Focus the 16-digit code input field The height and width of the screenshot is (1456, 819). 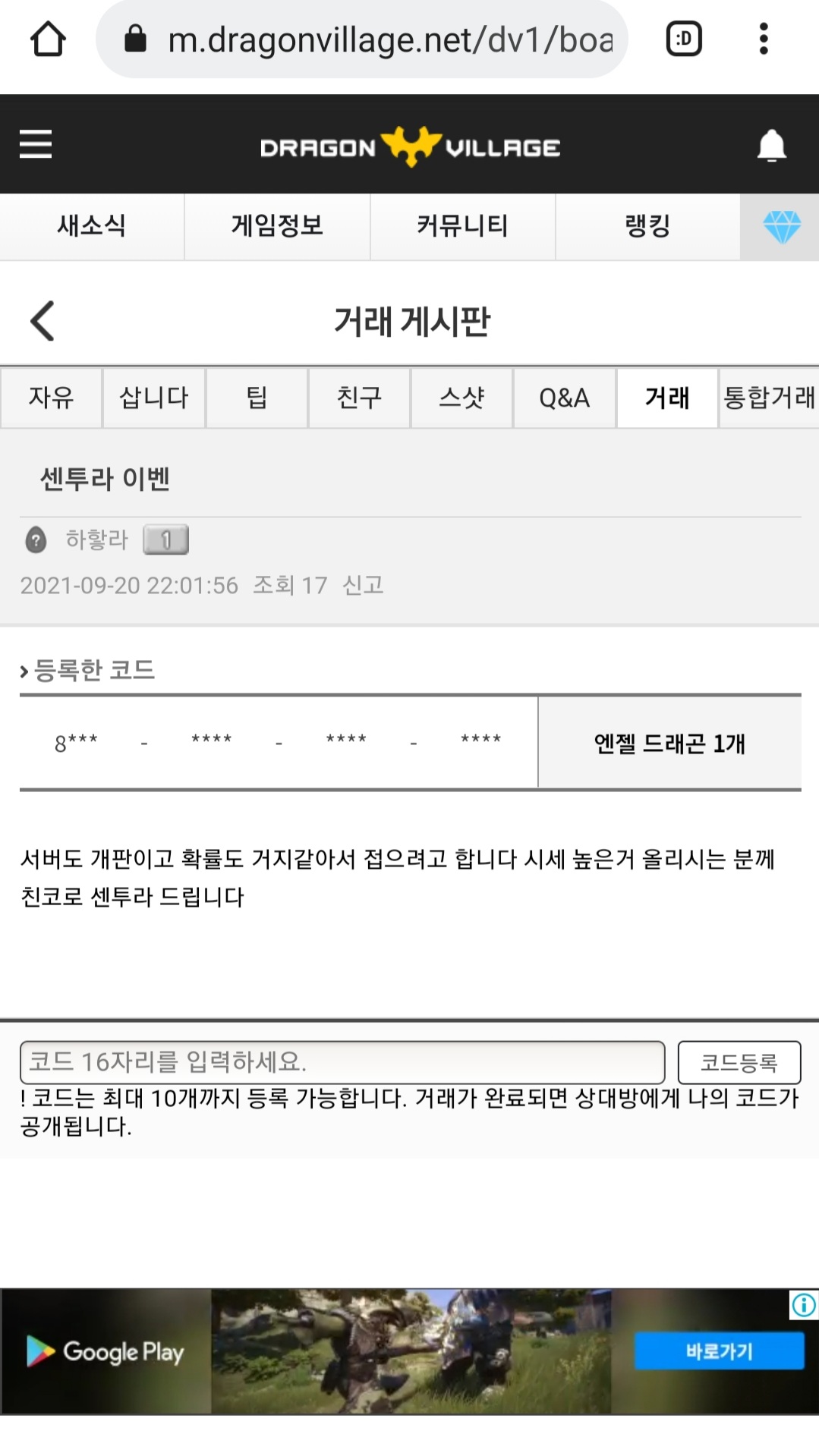point(342,1061)
